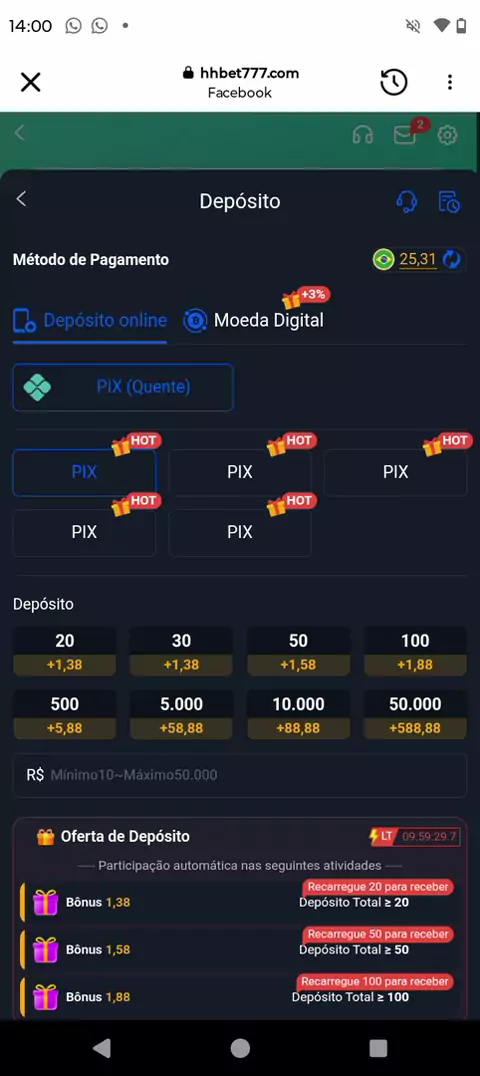Tap Recarregue 100 para receber

(375, 981)
